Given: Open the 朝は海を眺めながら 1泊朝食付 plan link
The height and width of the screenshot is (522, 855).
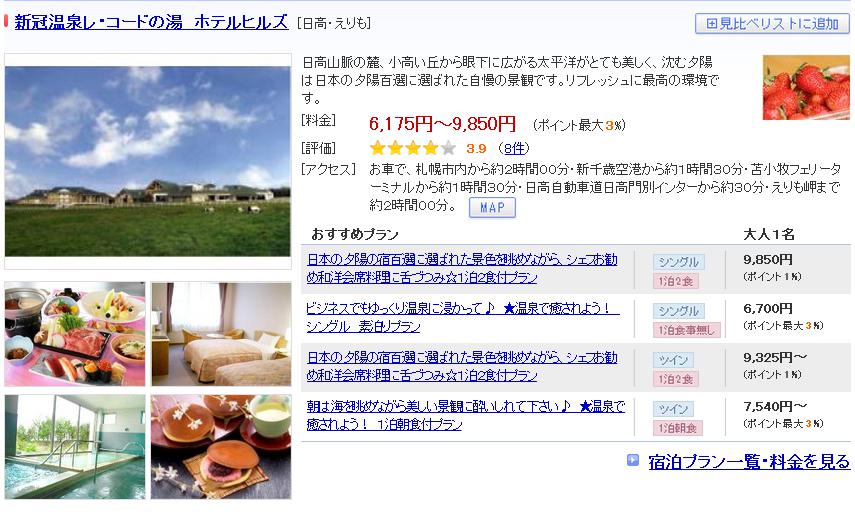Looking at the screenshot, I should click(x=462, y=415).
